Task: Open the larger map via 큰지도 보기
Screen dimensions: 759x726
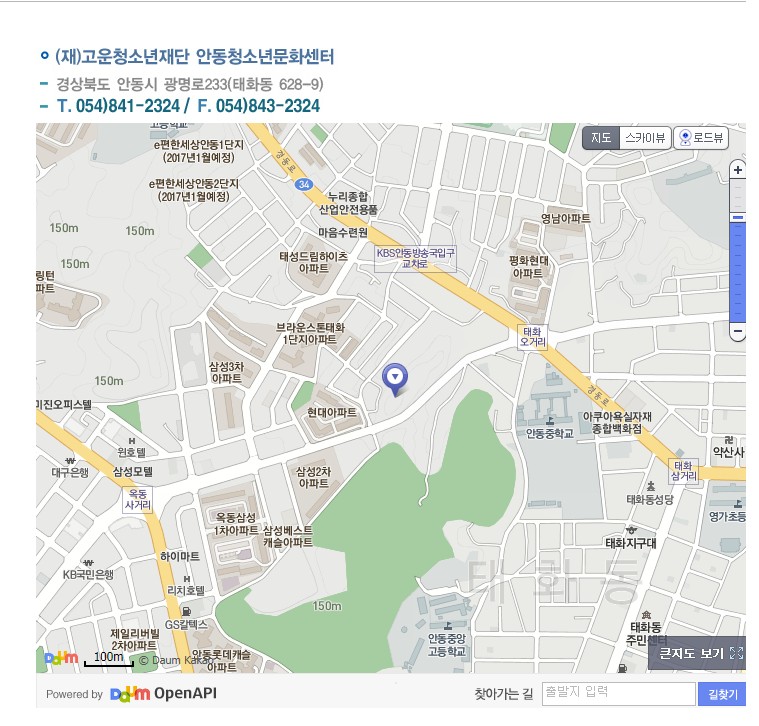Action: point(700,653)
